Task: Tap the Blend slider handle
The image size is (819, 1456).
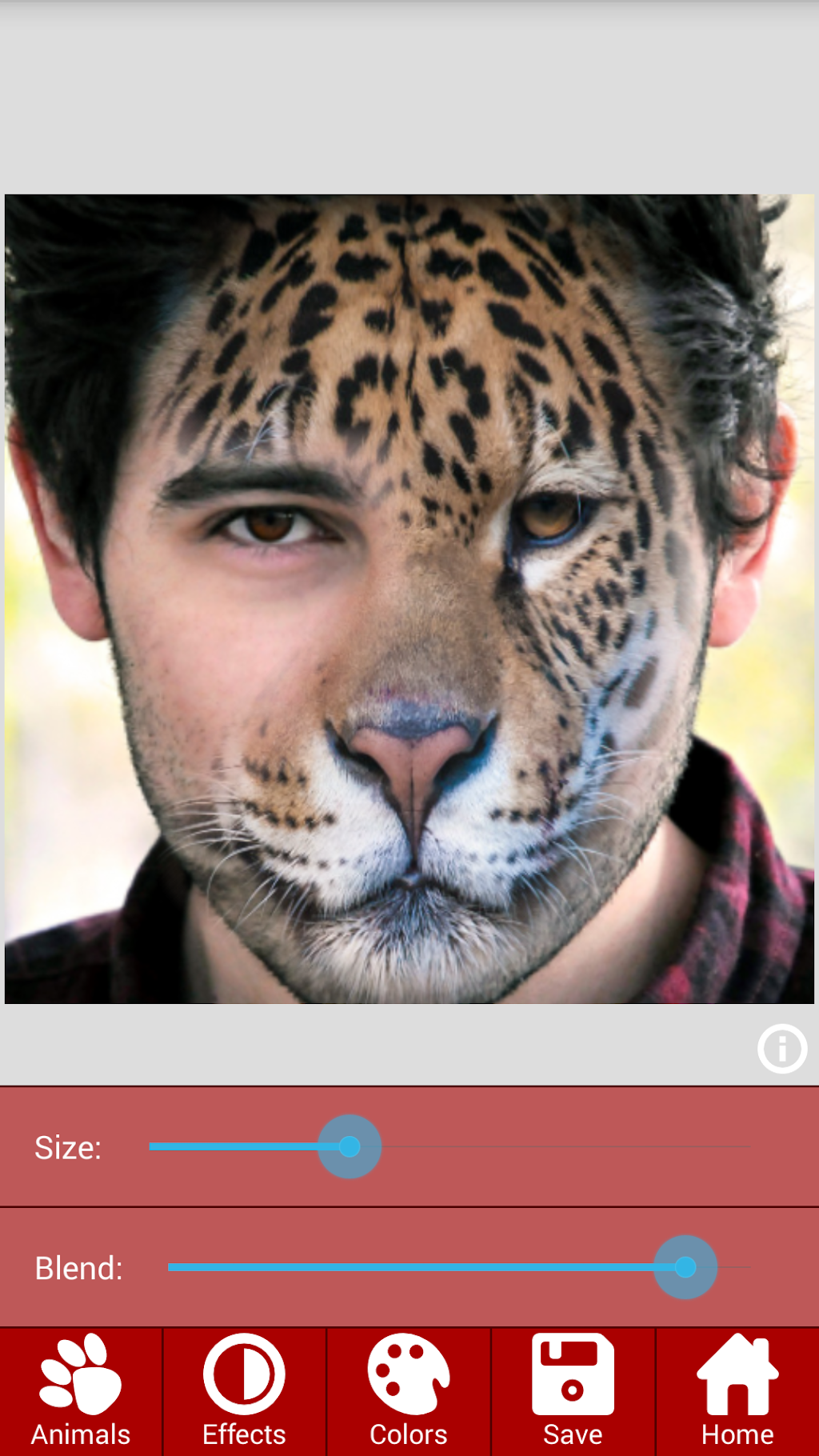Action: point(685,1267)
